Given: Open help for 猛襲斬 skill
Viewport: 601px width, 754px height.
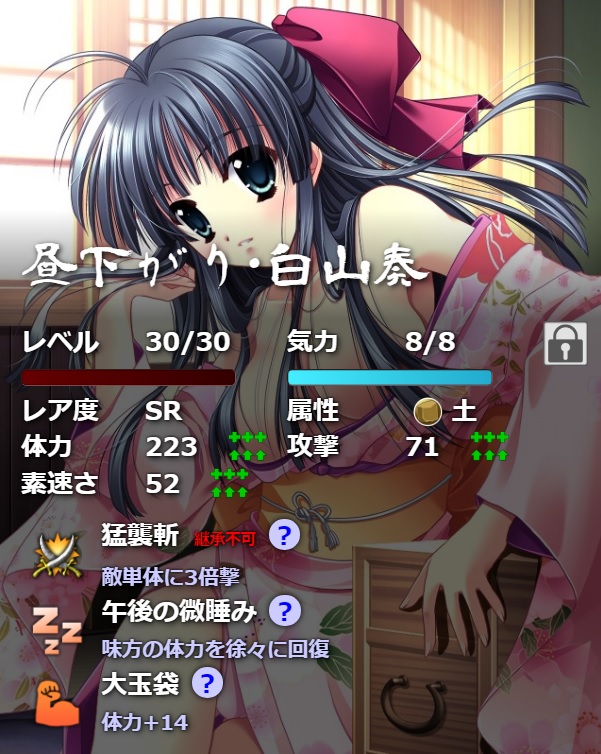Looking at the screenshot, I should click(x=285, y=536).
